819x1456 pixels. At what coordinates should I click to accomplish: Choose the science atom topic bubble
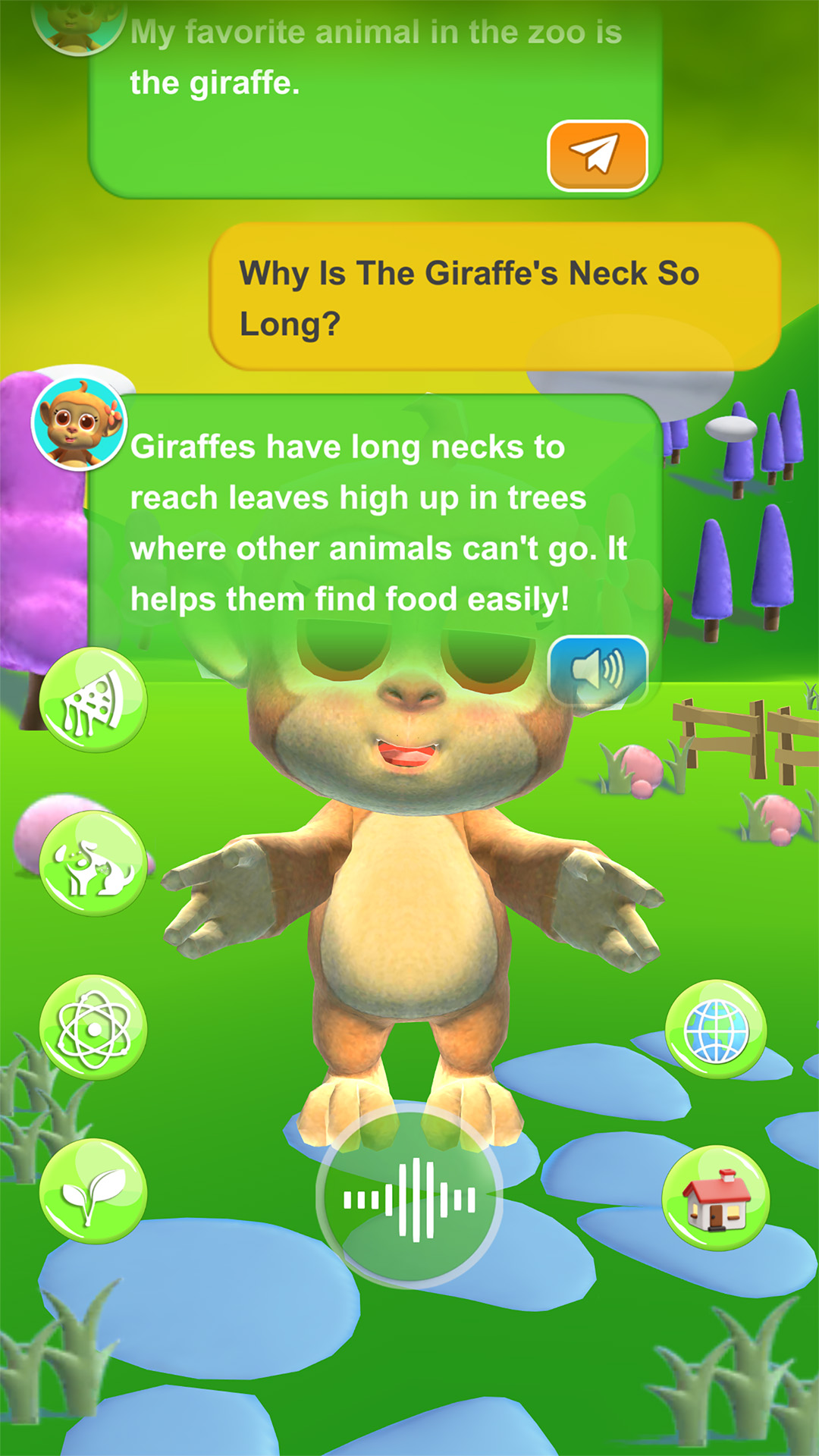click(x=93, y=1028)
